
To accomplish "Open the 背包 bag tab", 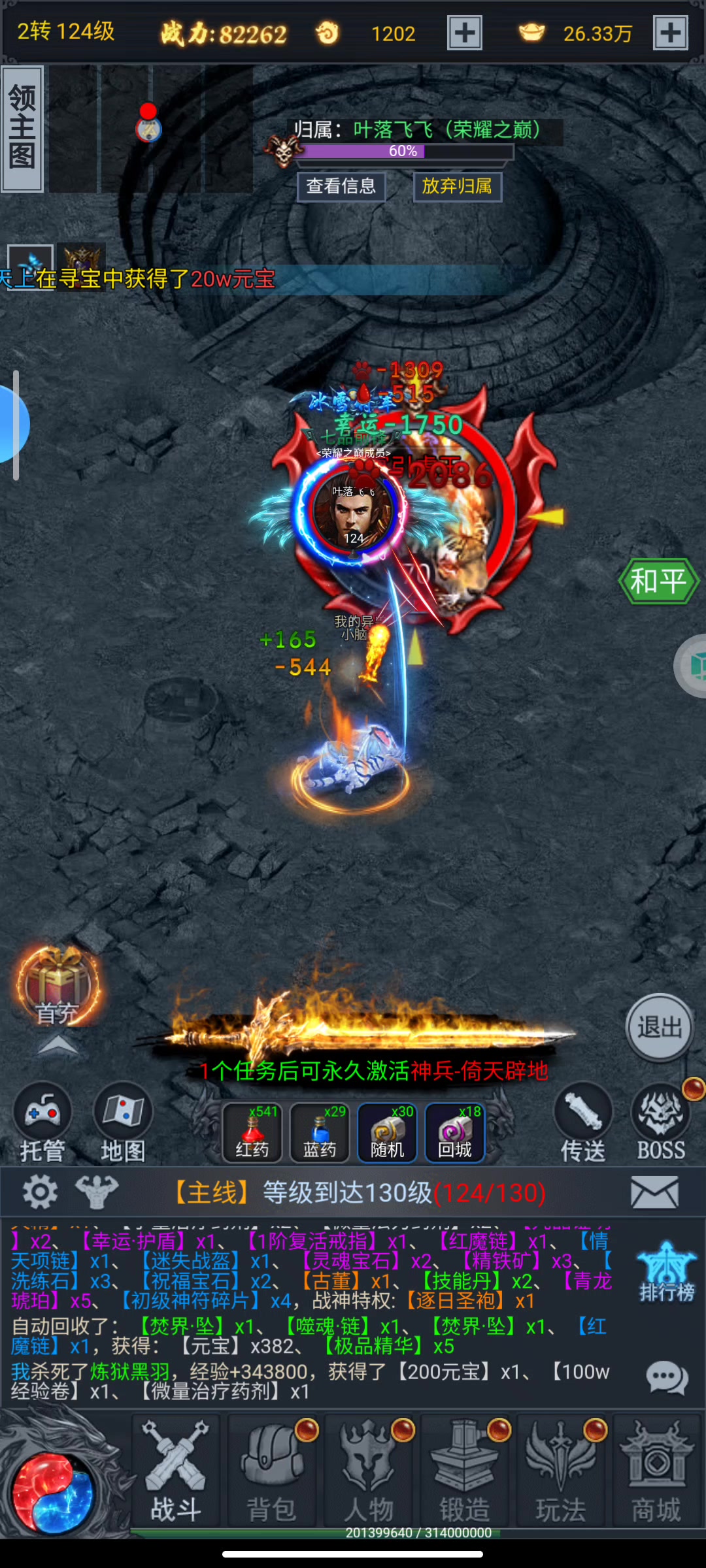I will (x=272, y=1471).
